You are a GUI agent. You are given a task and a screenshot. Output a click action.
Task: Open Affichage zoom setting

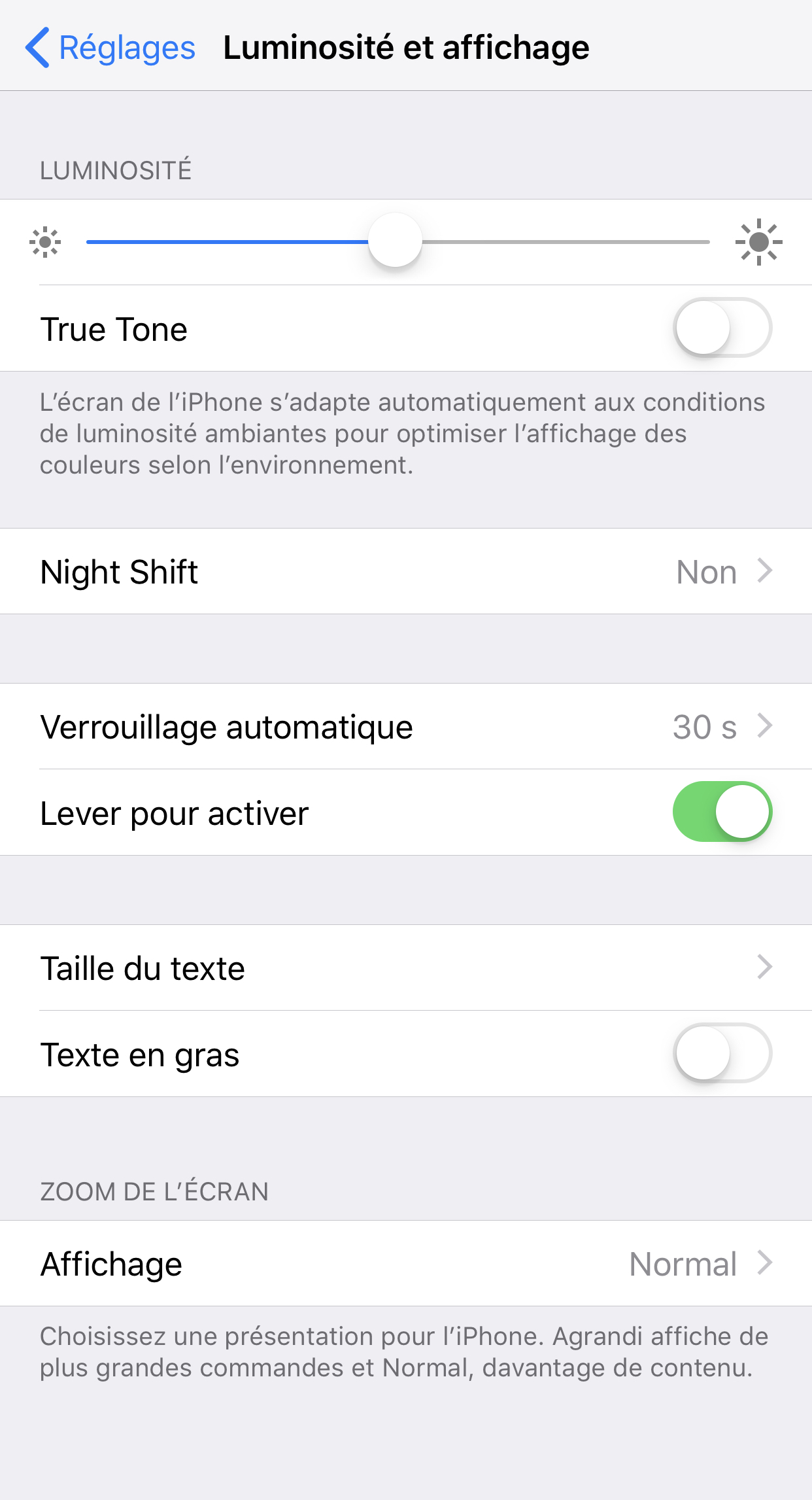pos(405,1263)
